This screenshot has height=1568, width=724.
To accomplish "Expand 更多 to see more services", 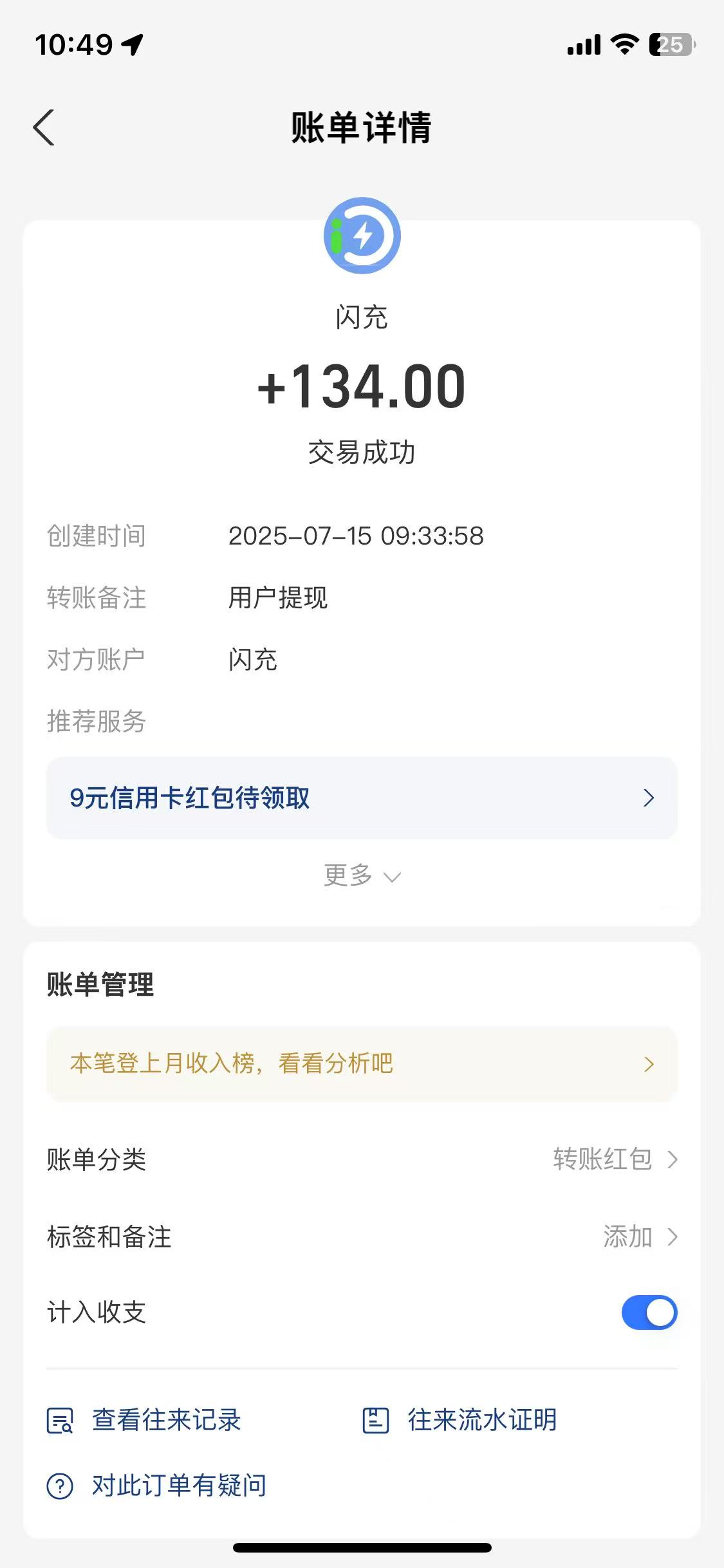I will (x=362, y=875).
